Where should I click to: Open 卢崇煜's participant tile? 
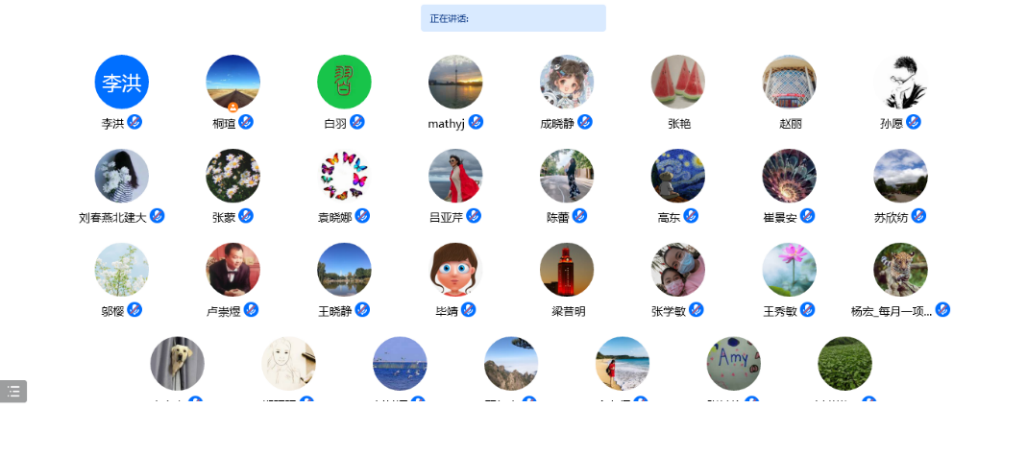tap(233, 270)
